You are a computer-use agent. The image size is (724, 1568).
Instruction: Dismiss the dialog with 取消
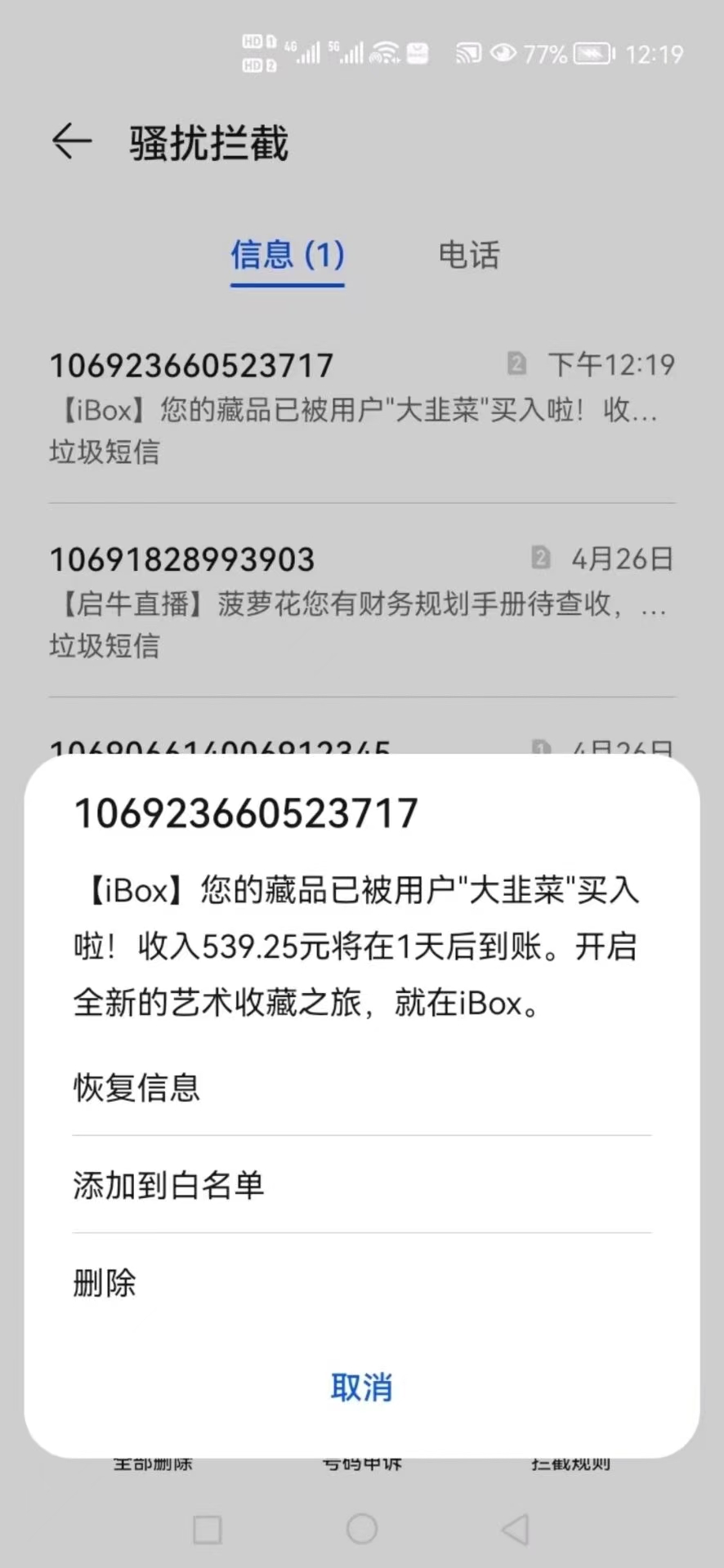point(361,1388)
